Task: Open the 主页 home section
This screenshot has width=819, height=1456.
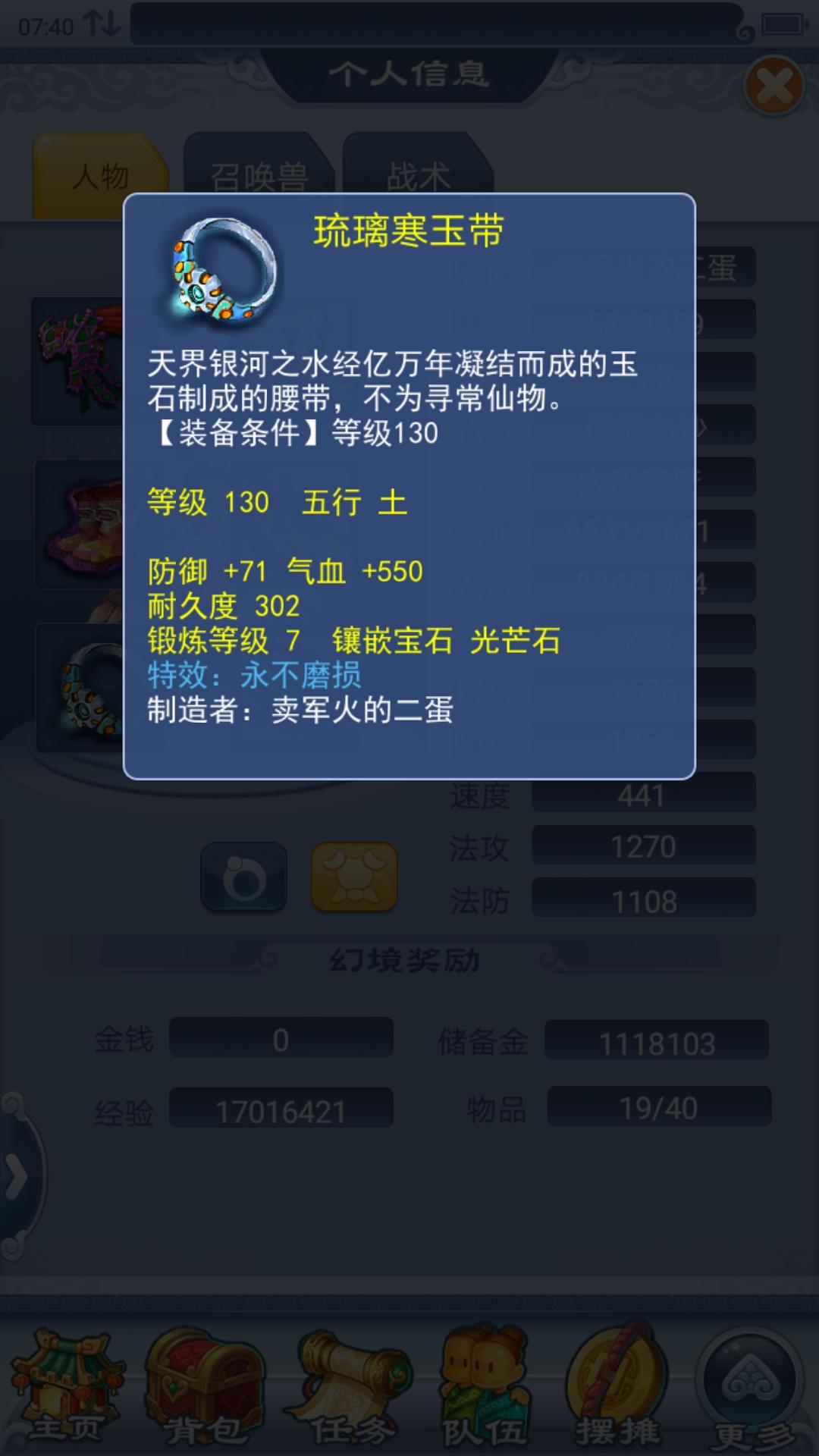Action: tap(67, 1387)
